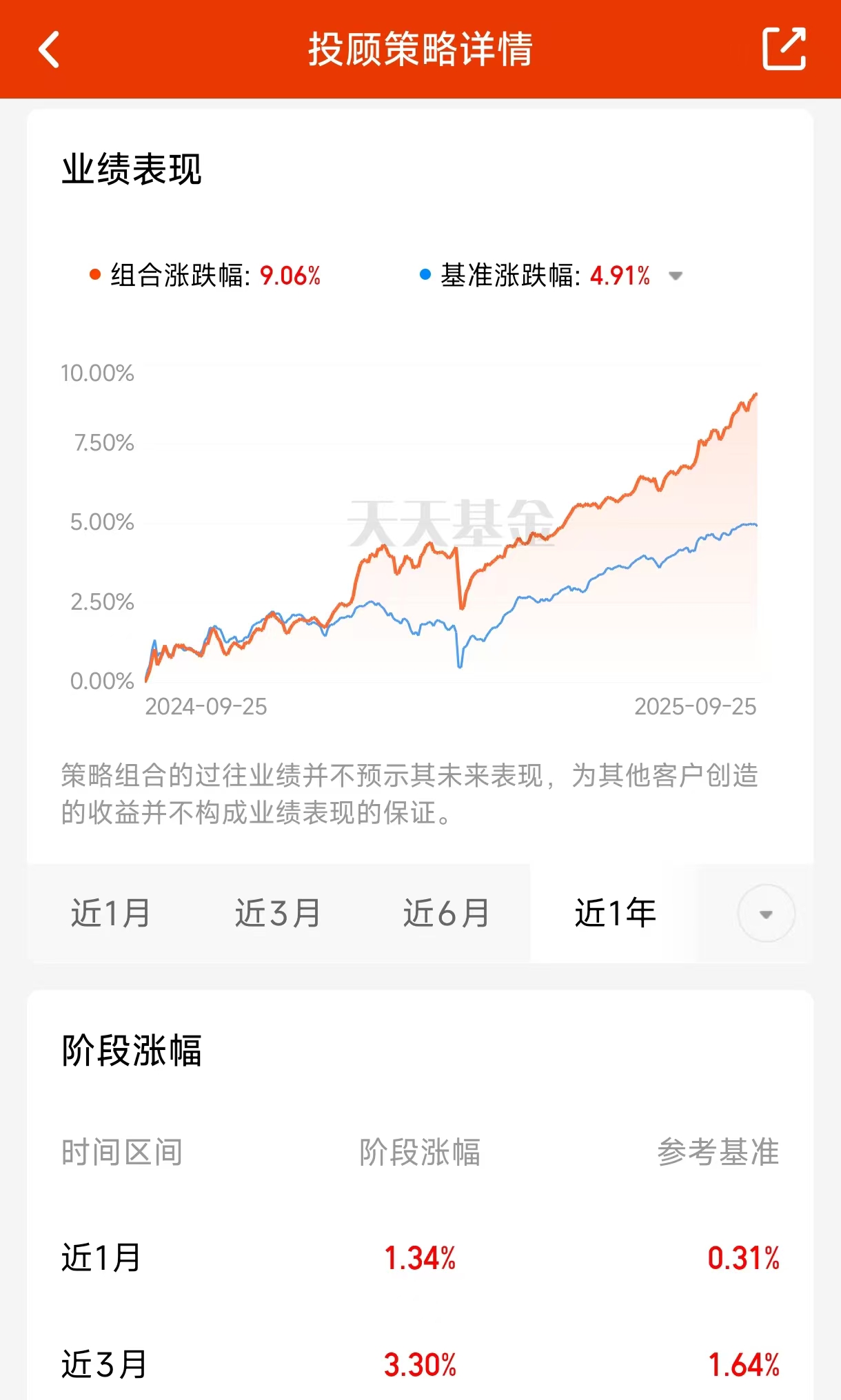This screenshot has height=1400, width=841.
Task: Switch chart to 近1月 period
Action: 110,913
